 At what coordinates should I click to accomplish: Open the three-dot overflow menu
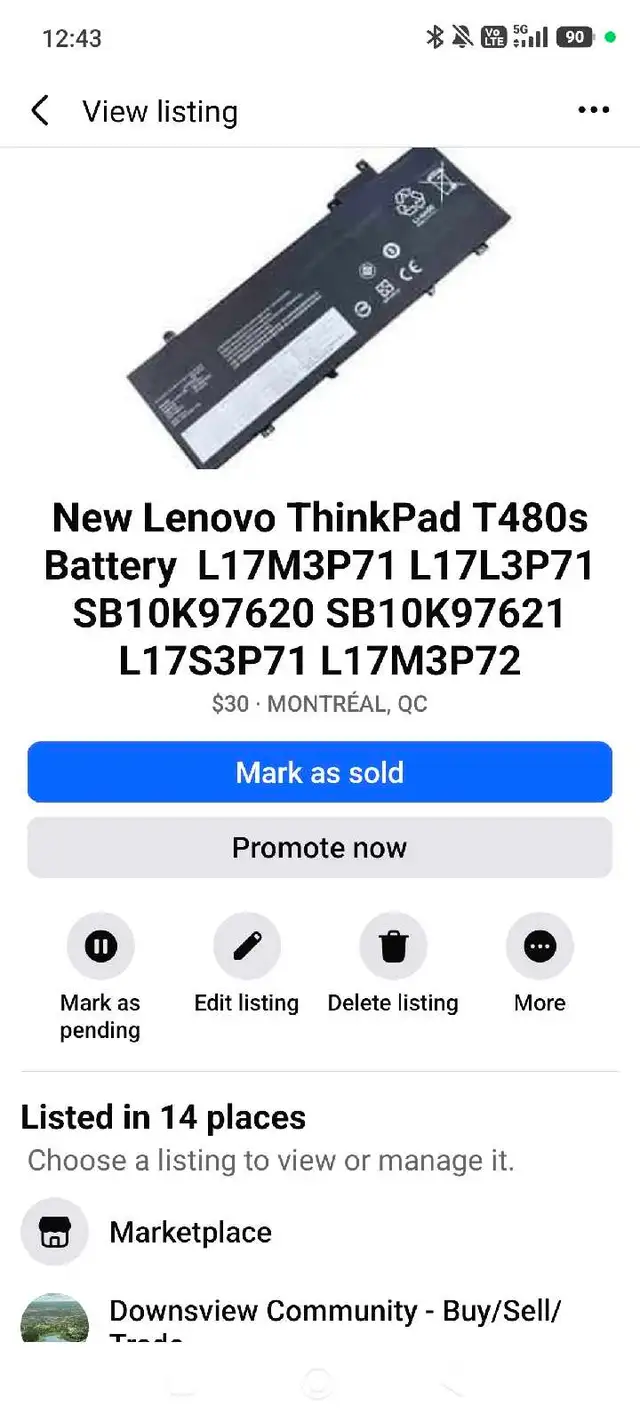593,111
